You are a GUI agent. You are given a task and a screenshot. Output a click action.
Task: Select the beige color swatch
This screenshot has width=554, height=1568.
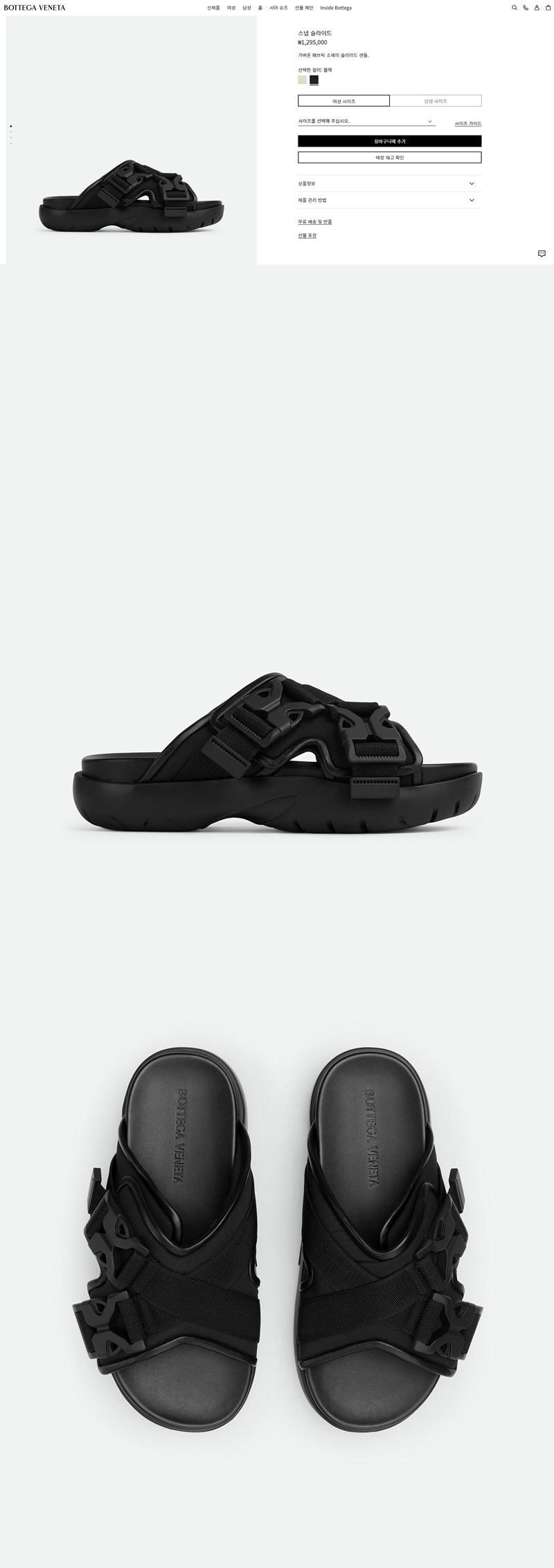click(x=303, y=80)
